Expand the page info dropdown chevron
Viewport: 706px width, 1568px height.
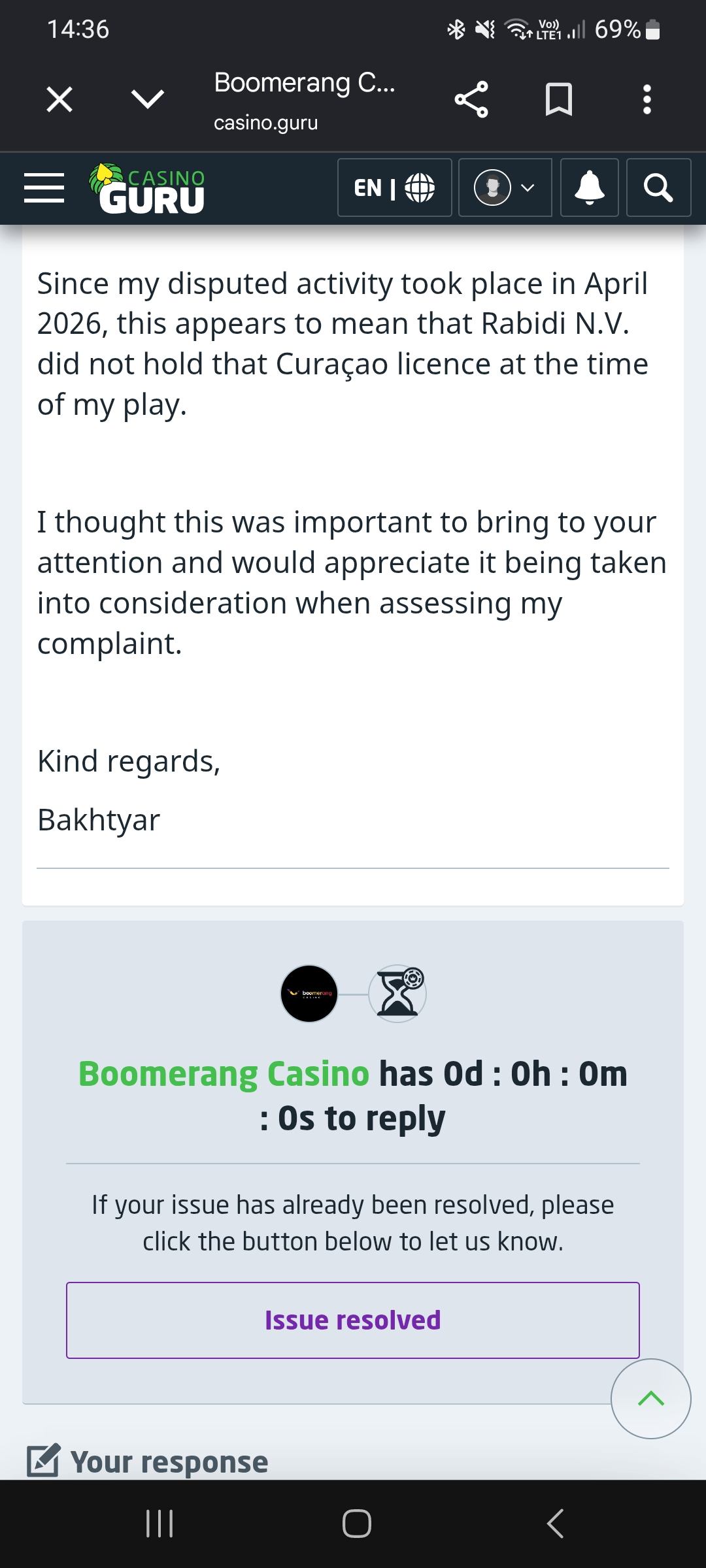148,100
